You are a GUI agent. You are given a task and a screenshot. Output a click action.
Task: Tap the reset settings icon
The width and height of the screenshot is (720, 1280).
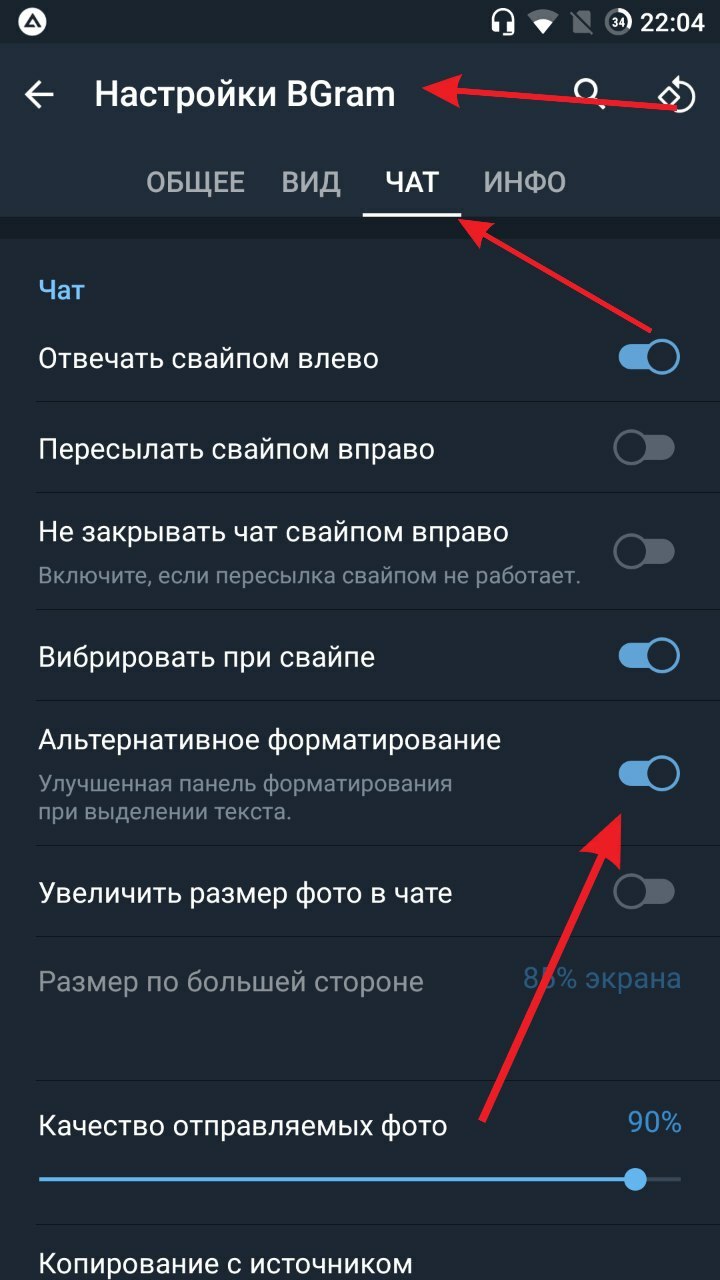point(677,95)
